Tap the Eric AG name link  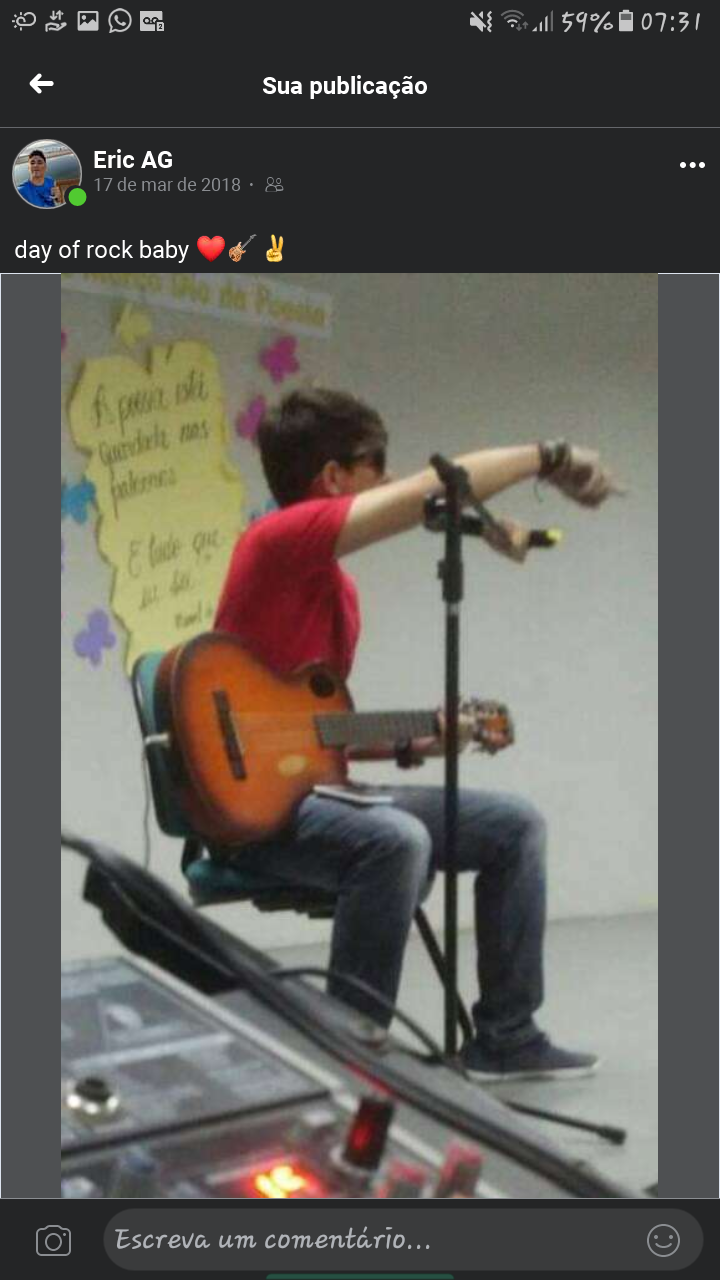133,159
